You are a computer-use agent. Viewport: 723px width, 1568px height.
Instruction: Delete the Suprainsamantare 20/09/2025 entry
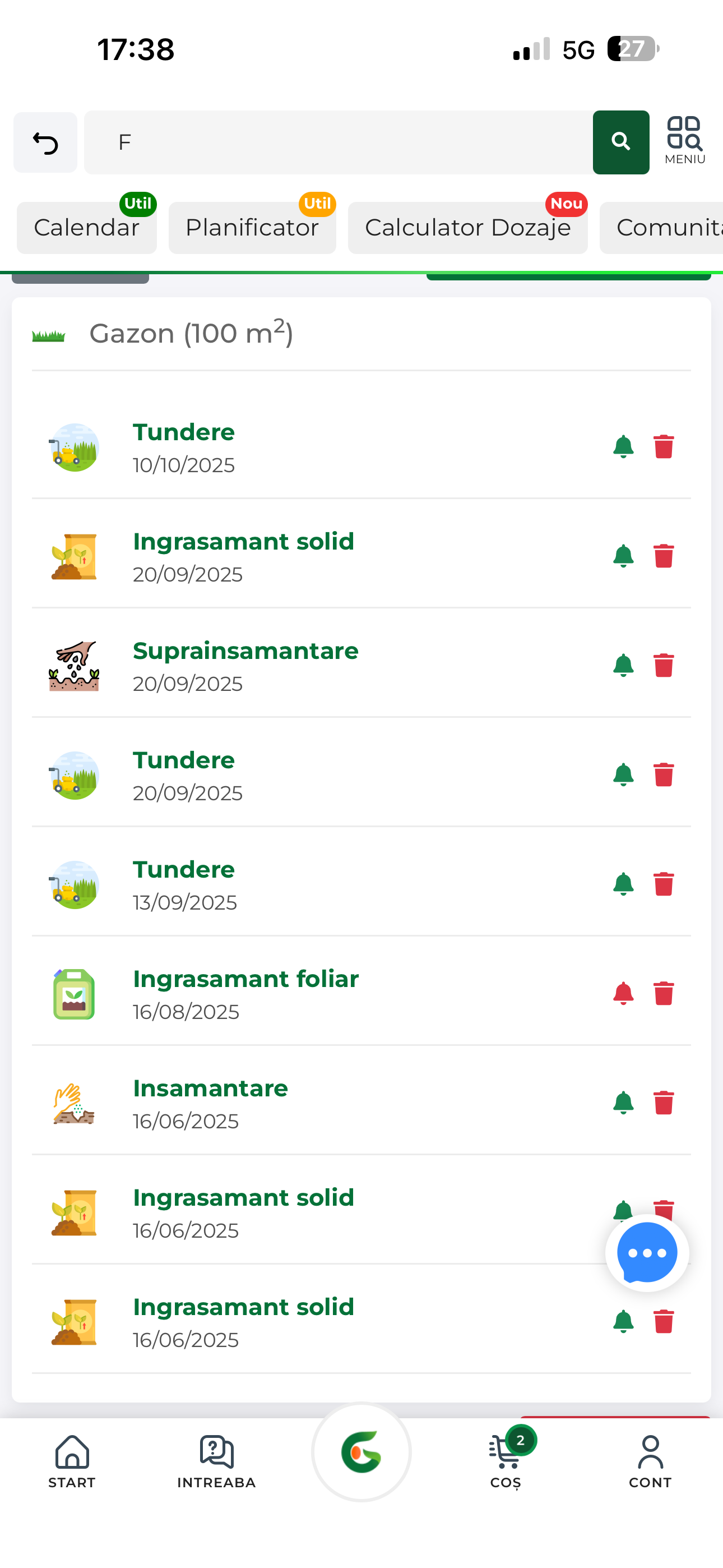[664, 665]
